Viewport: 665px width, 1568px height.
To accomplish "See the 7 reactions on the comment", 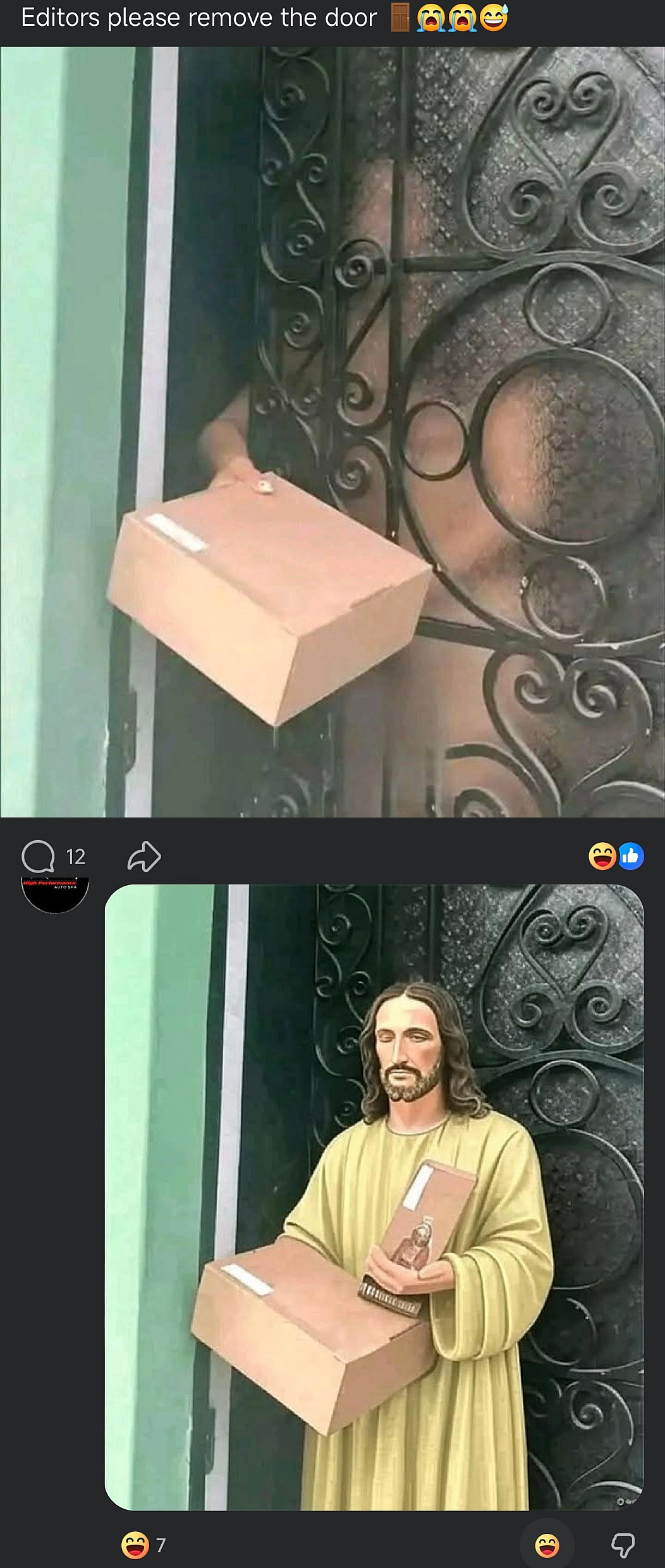I will 144,1545.
